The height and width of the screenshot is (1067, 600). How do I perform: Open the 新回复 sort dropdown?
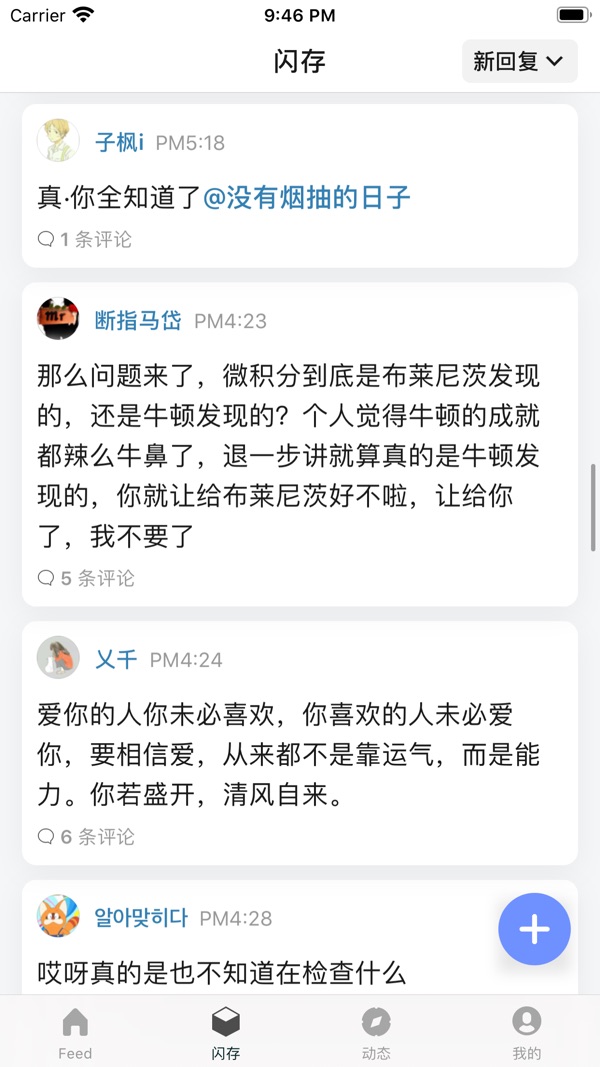[x=520, y=61]
